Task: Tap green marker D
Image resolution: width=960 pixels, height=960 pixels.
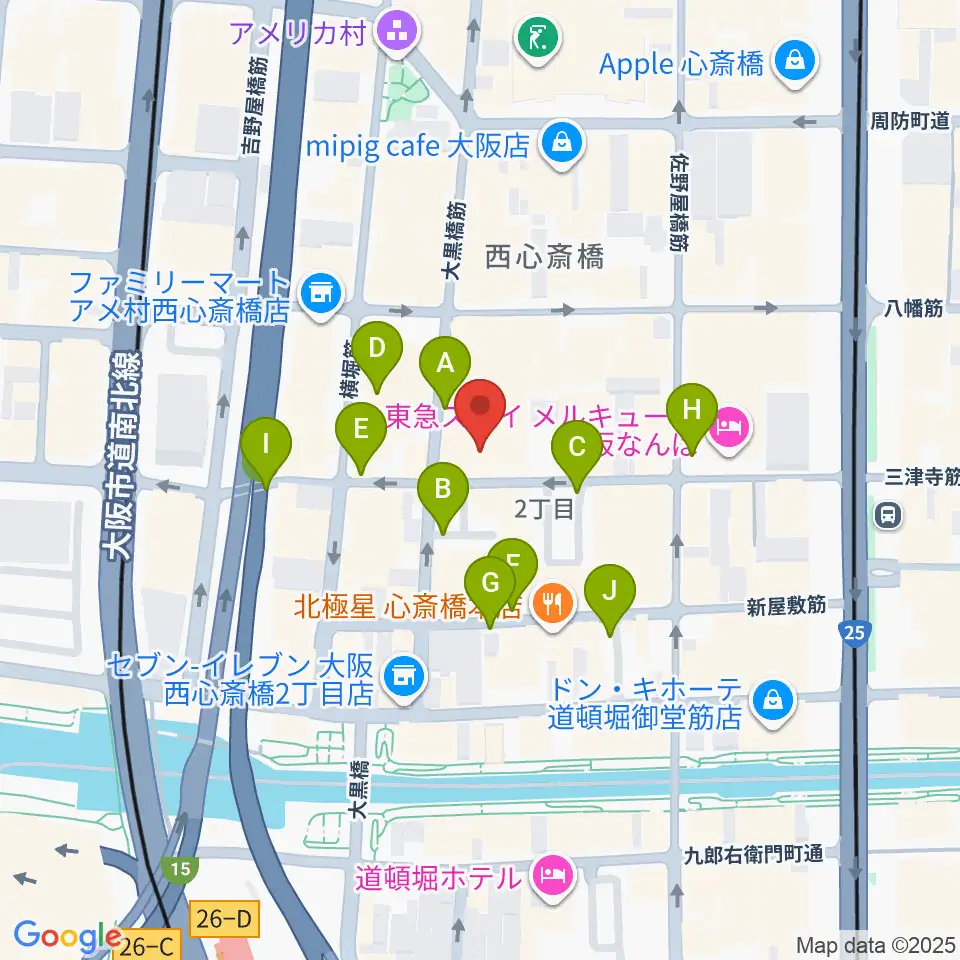Action: [377, 352]
